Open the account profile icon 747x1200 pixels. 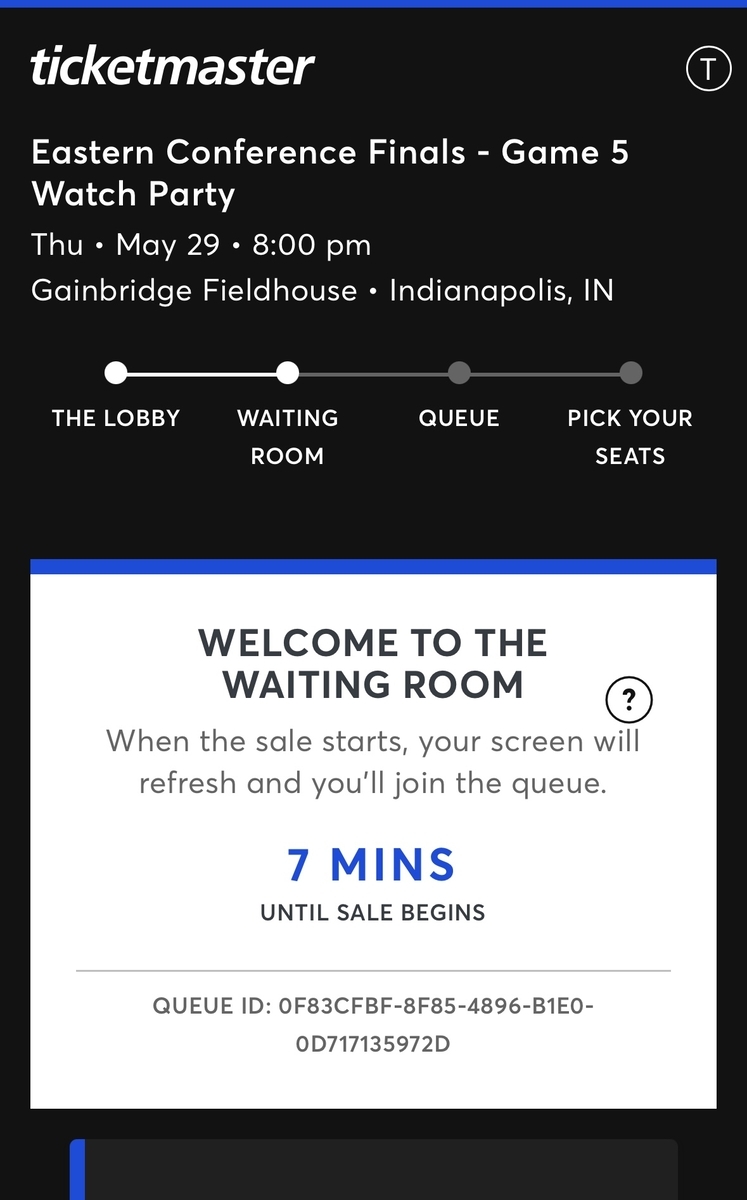(x=708, y=69)
